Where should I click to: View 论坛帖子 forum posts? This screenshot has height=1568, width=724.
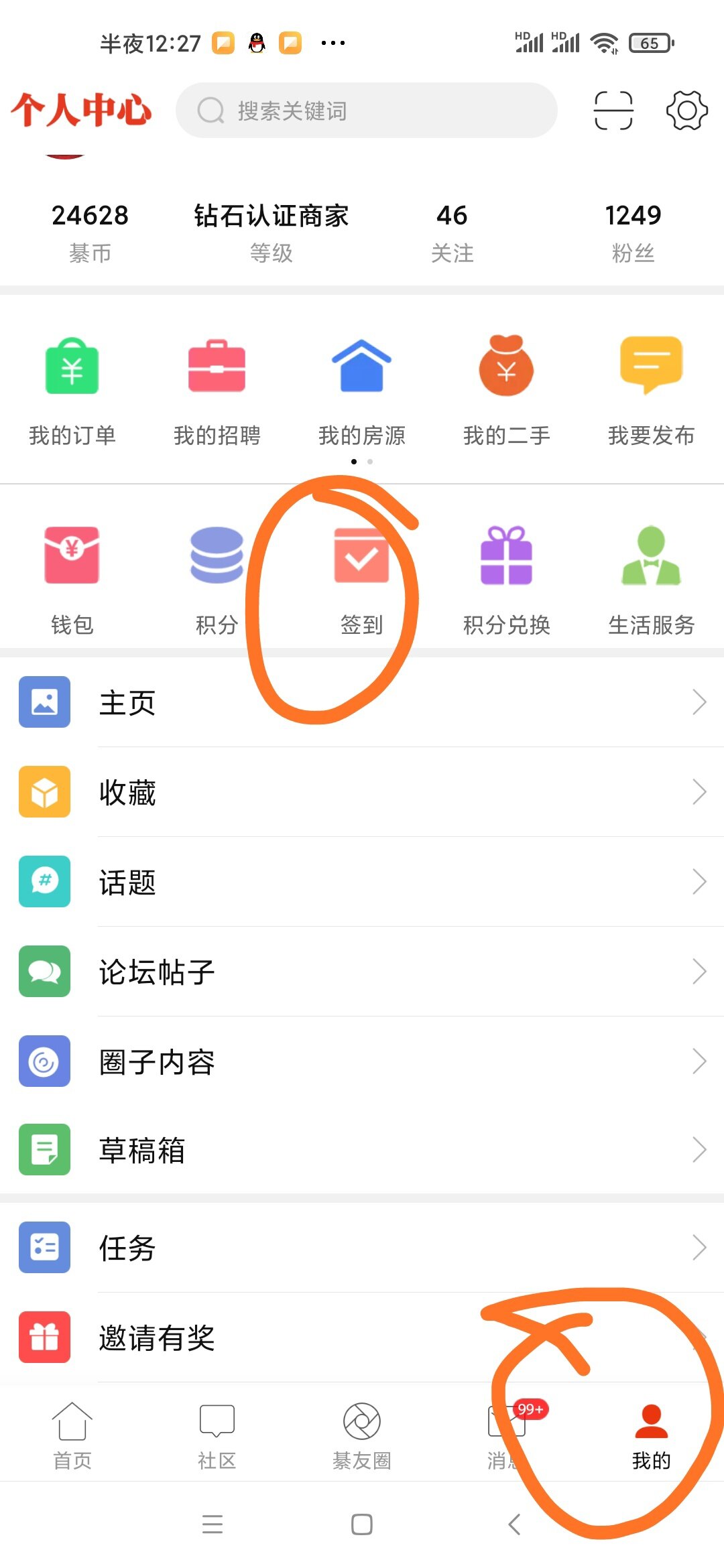point(362,972)
